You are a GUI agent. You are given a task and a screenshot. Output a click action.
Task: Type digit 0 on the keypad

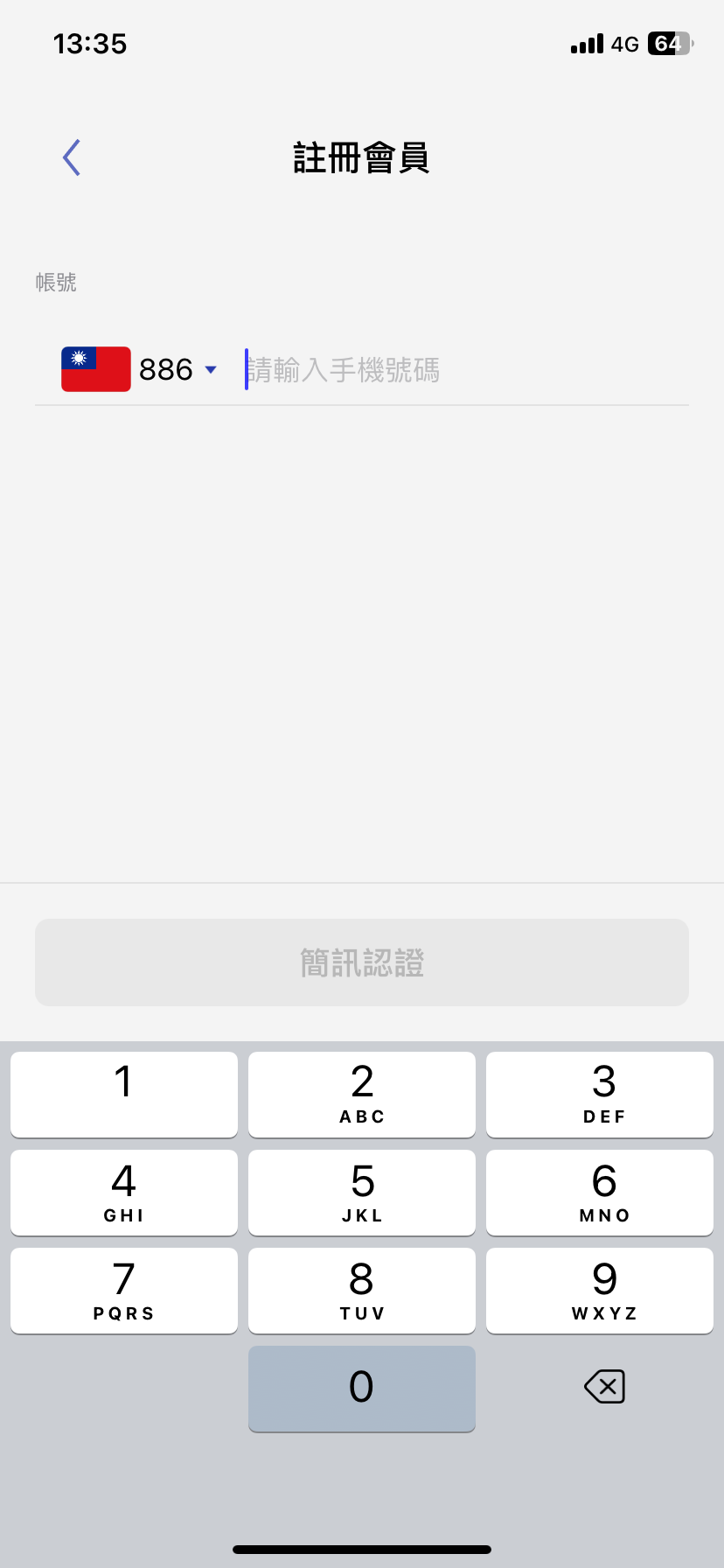tap(362, 1388)
